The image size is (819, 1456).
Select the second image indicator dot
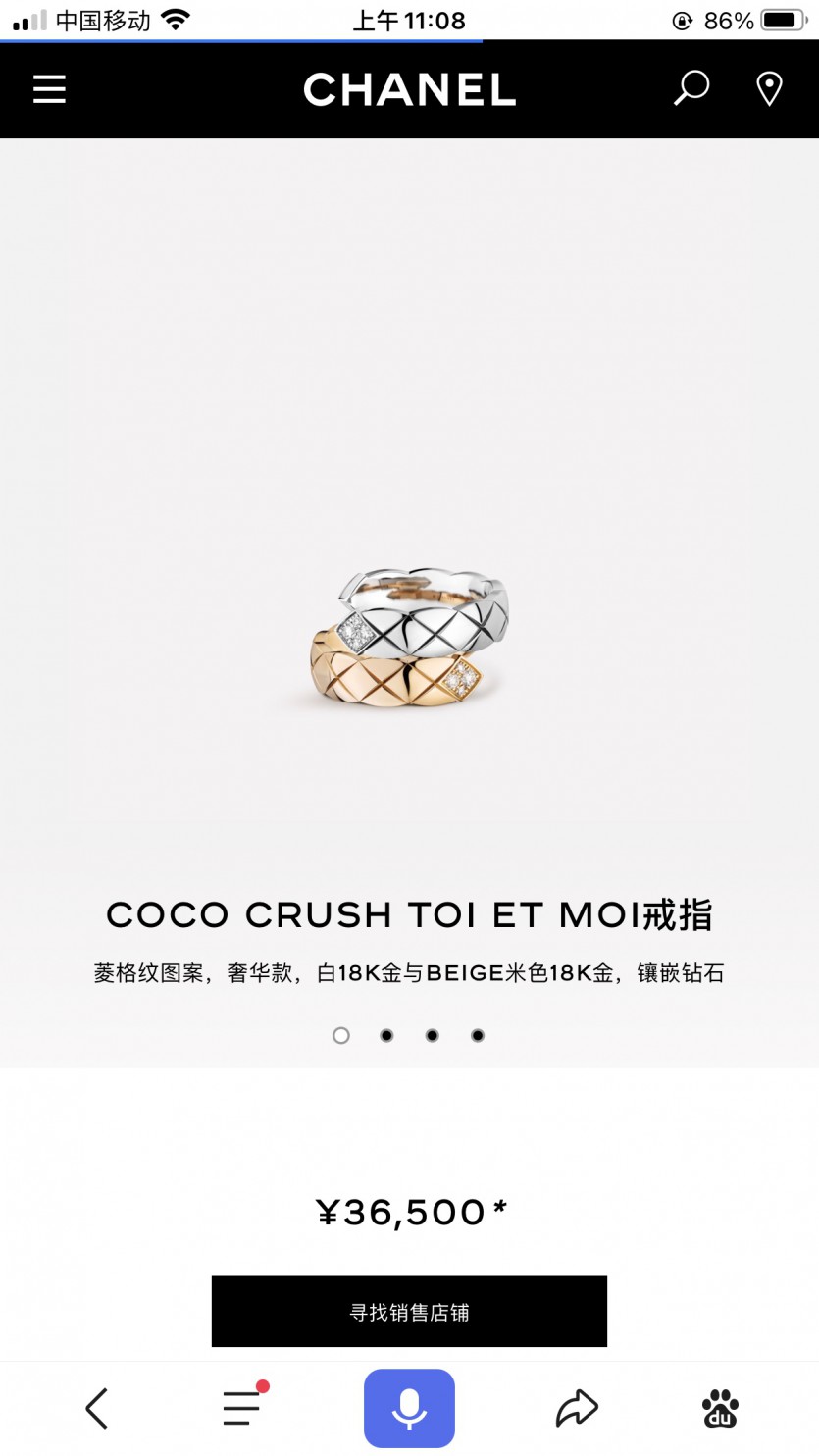coord(386,1035)
